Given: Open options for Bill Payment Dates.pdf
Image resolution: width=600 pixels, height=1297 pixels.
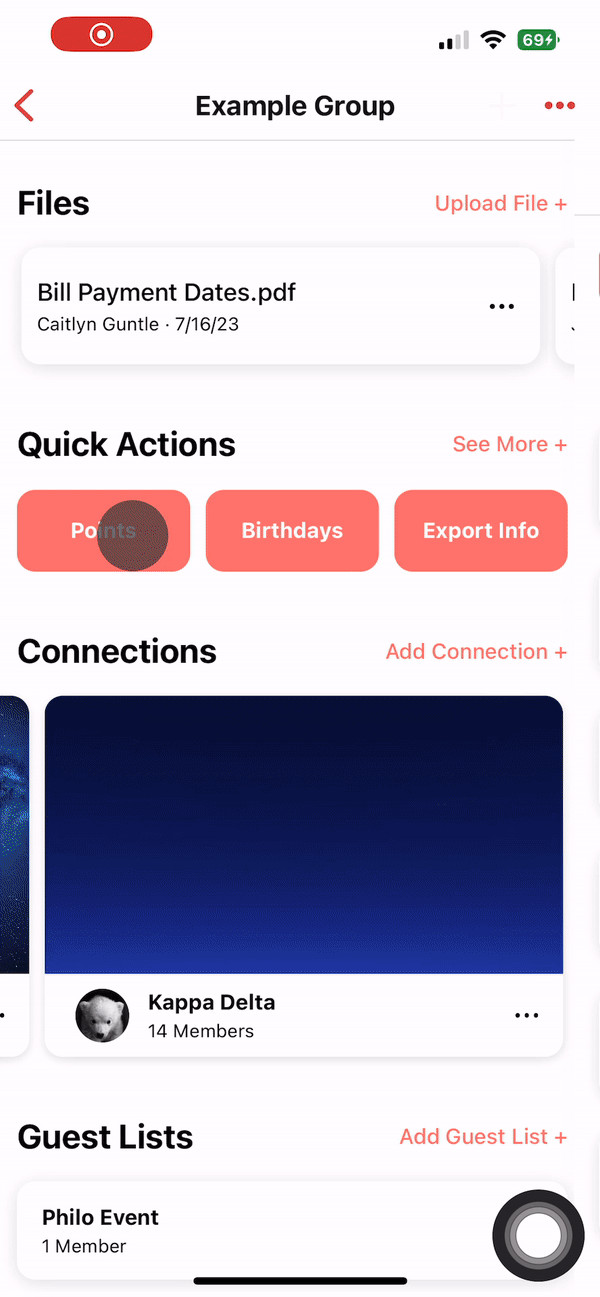Looking at the screenshot, I should point(501,306).
